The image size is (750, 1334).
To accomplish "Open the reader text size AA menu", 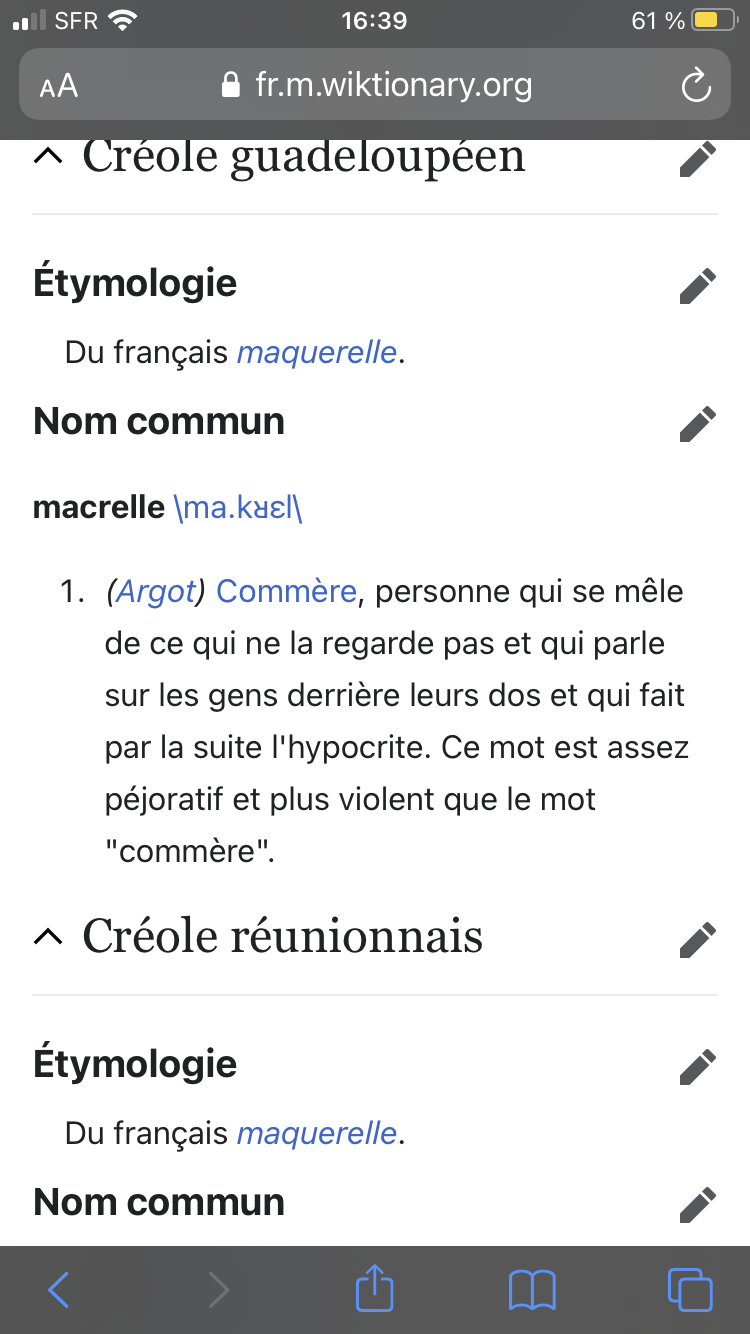I will click(x=59, y=86).
